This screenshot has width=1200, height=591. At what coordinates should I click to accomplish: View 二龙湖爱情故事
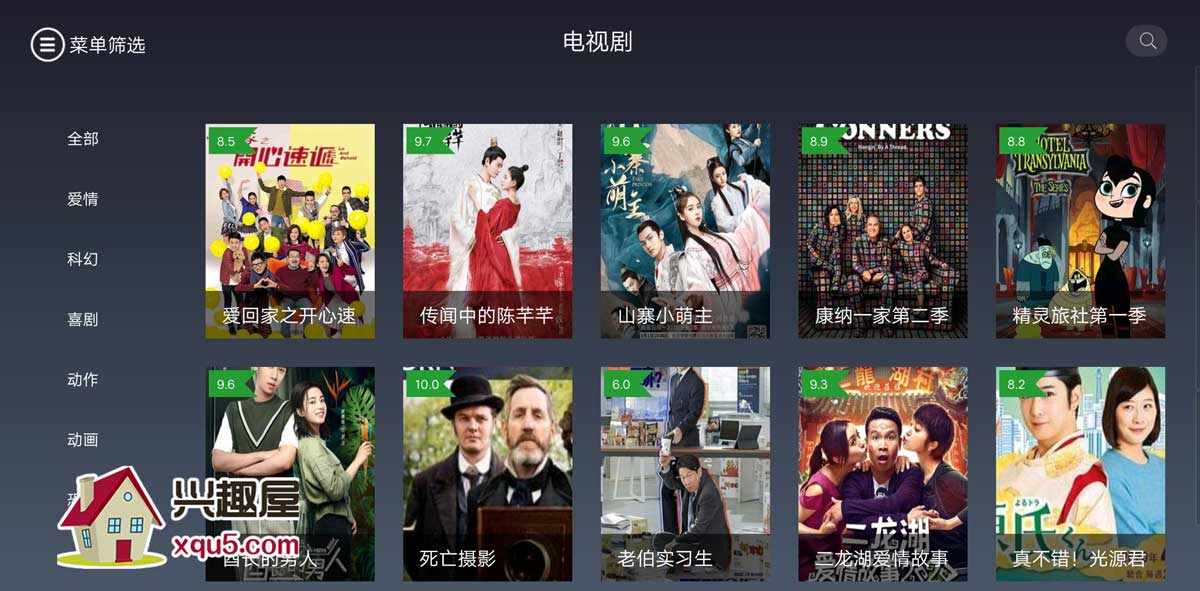click(x=883, y=473)
